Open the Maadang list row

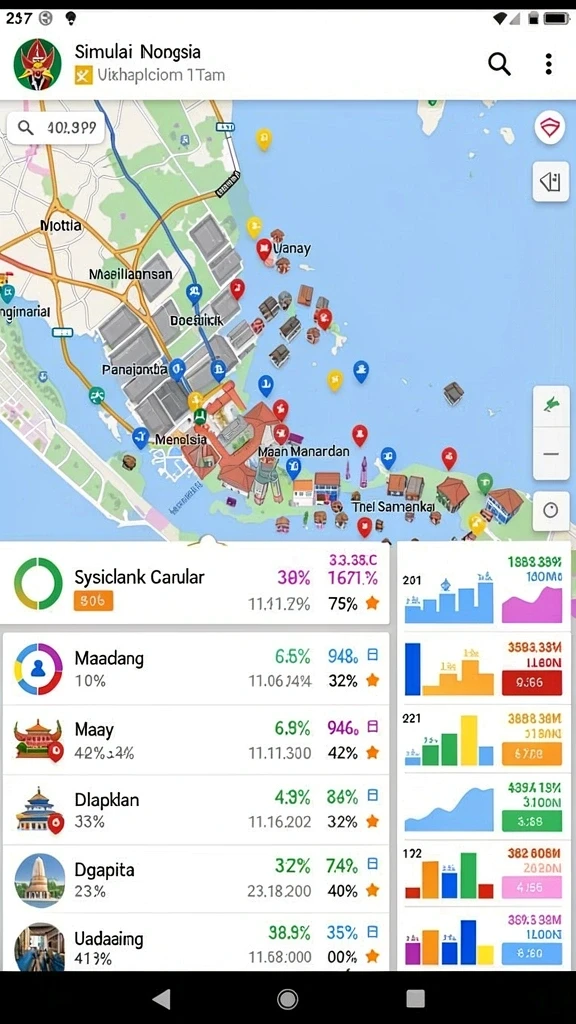196,669
